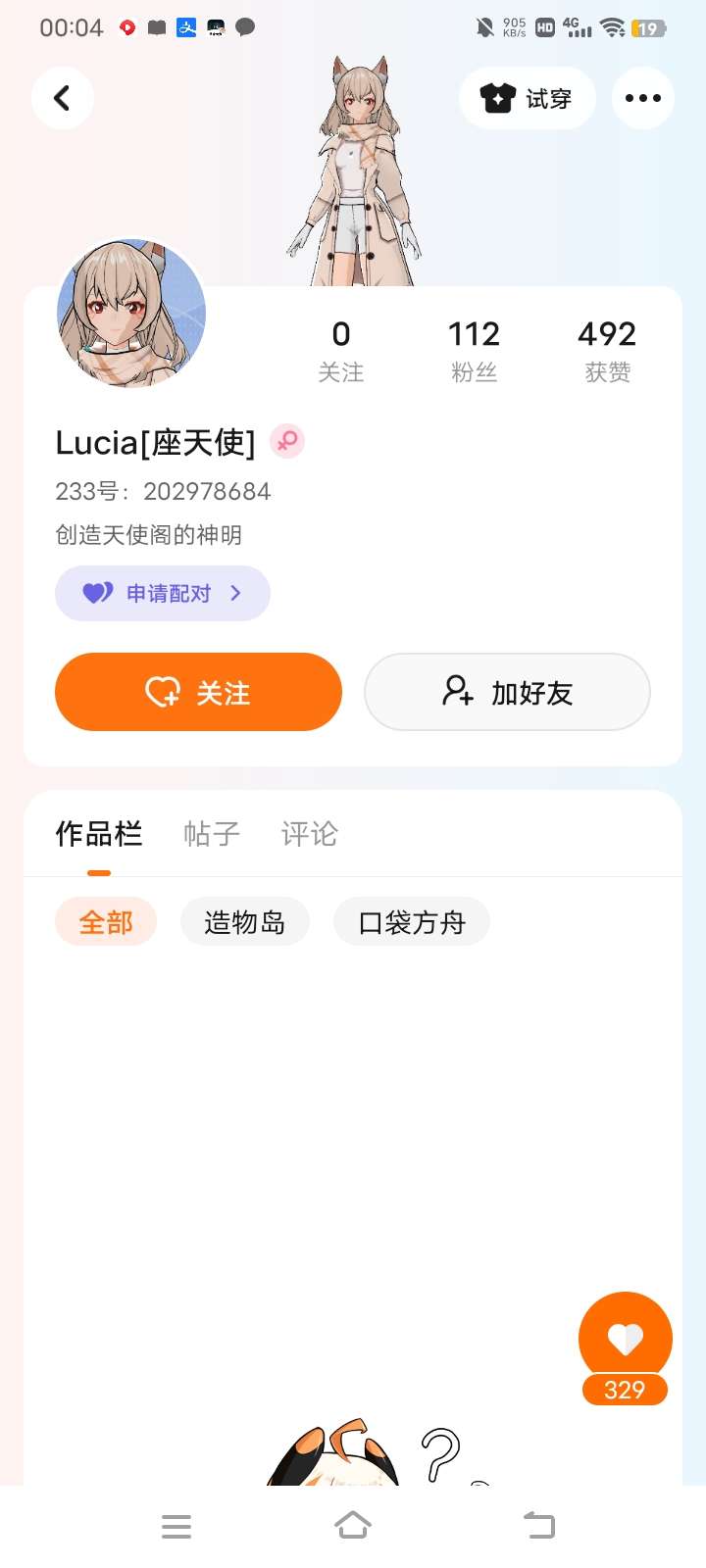706x1568 pixels.
Task: Tap the 试穿 try-on button
Action: pyautogui.click(x=527, y=98)
